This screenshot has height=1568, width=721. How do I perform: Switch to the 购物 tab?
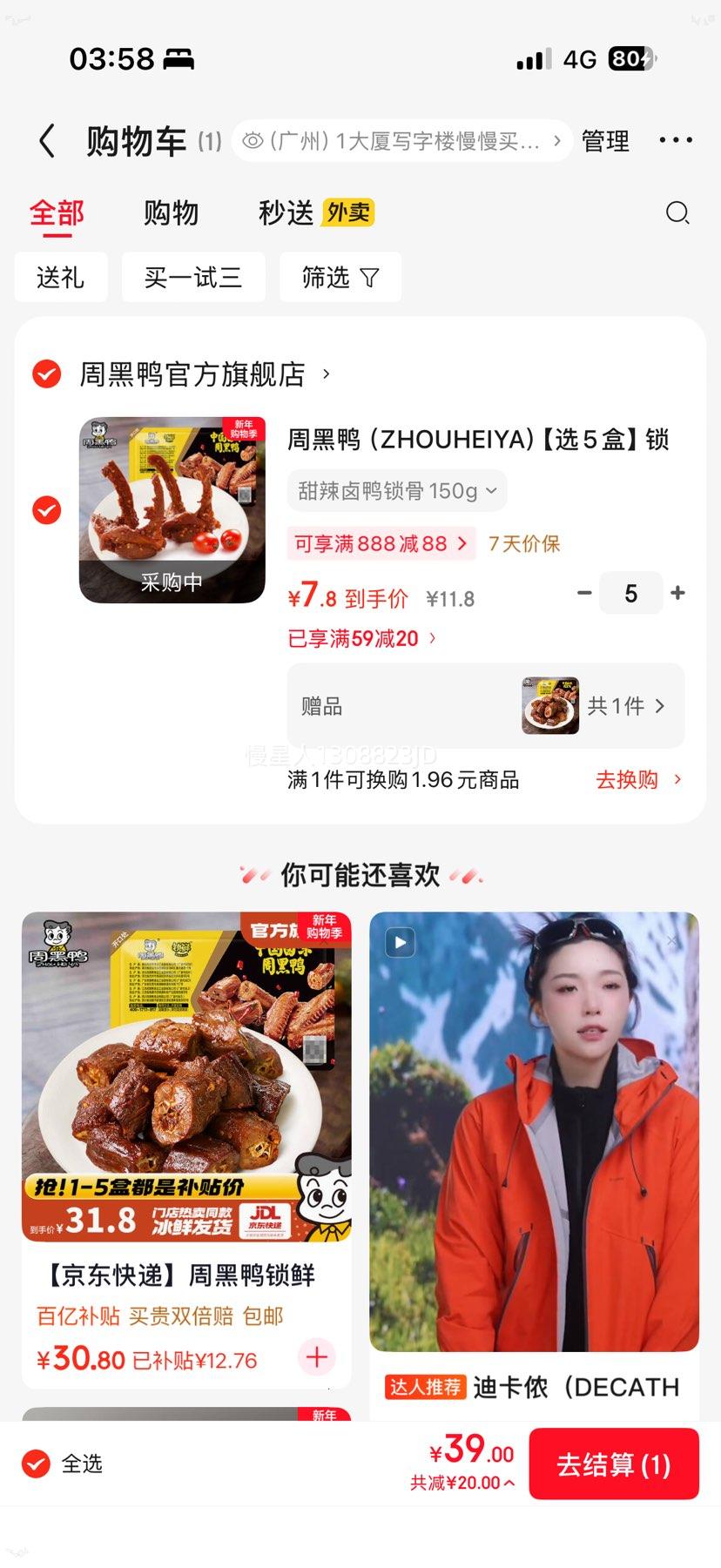[172, 212]
